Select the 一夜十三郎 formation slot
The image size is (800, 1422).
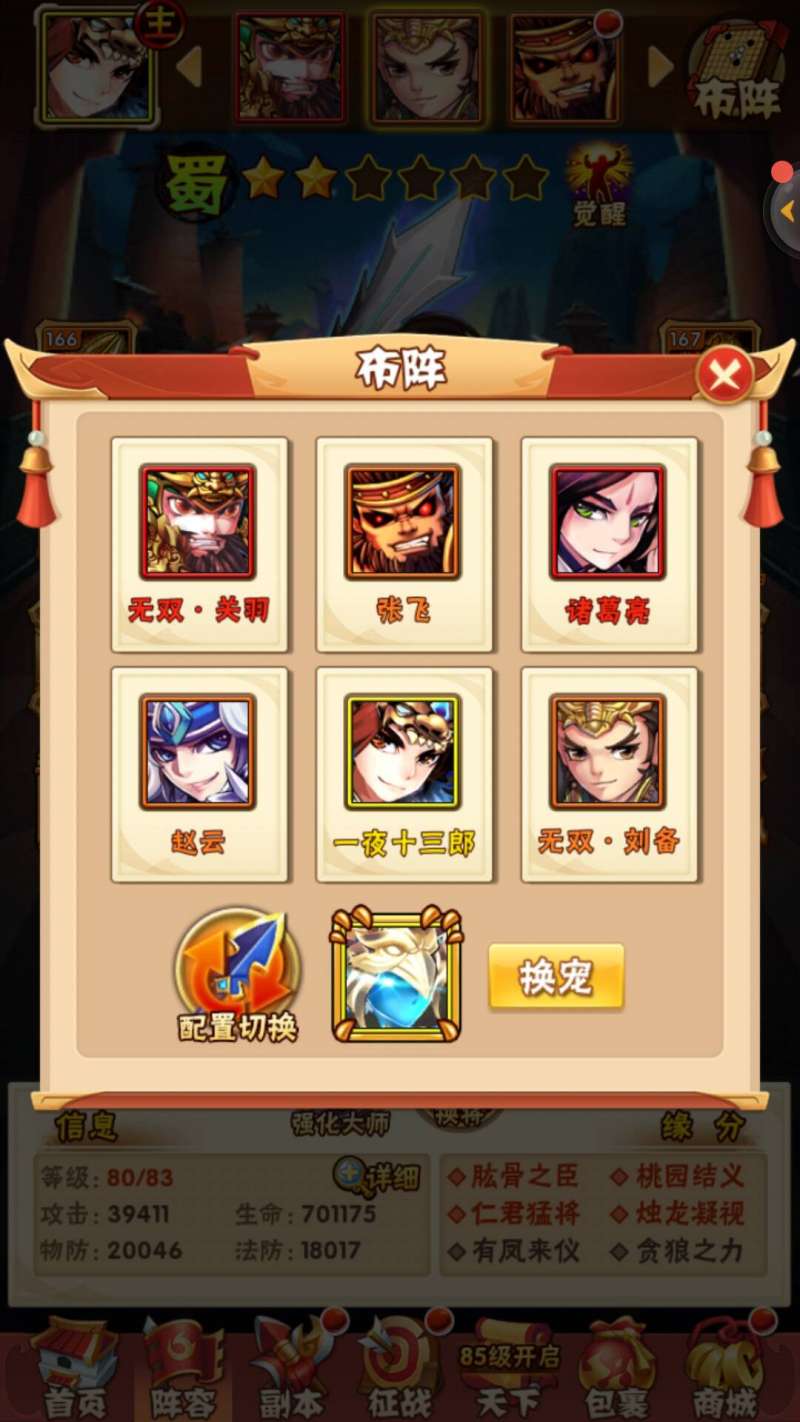[x=403, y=773]
